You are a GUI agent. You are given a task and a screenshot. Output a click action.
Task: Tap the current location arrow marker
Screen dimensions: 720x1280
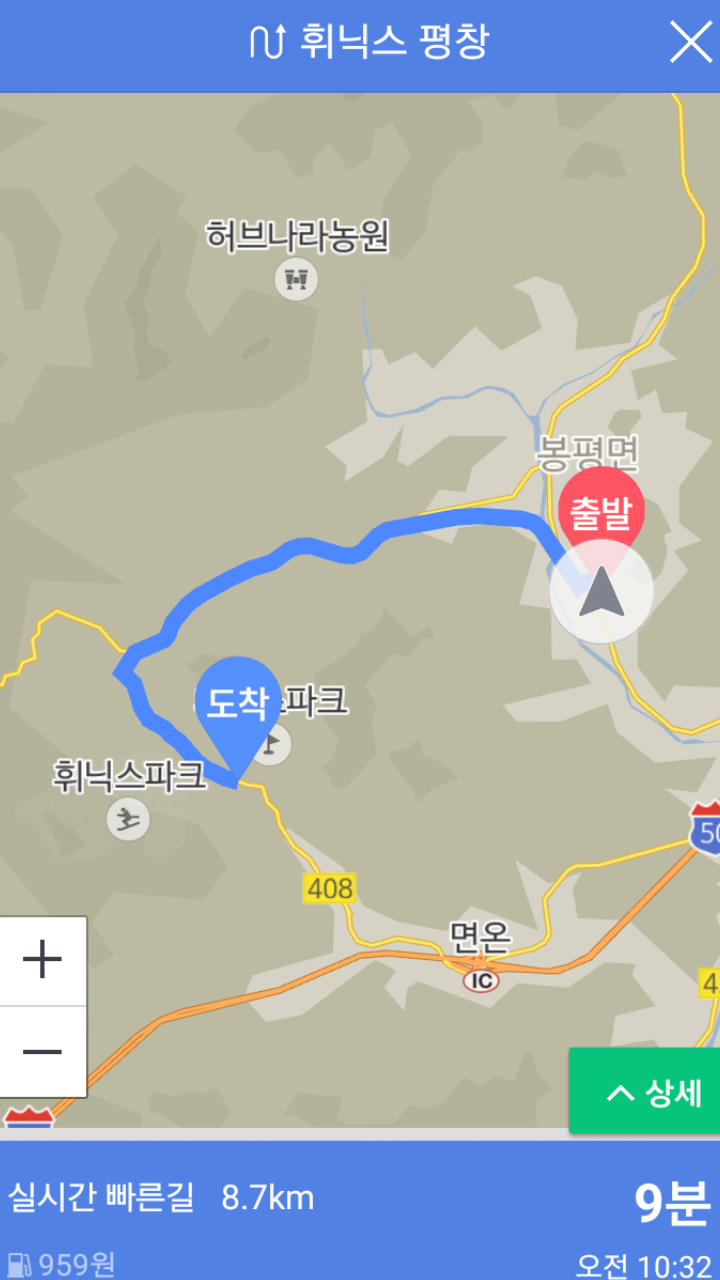[601, 592]
